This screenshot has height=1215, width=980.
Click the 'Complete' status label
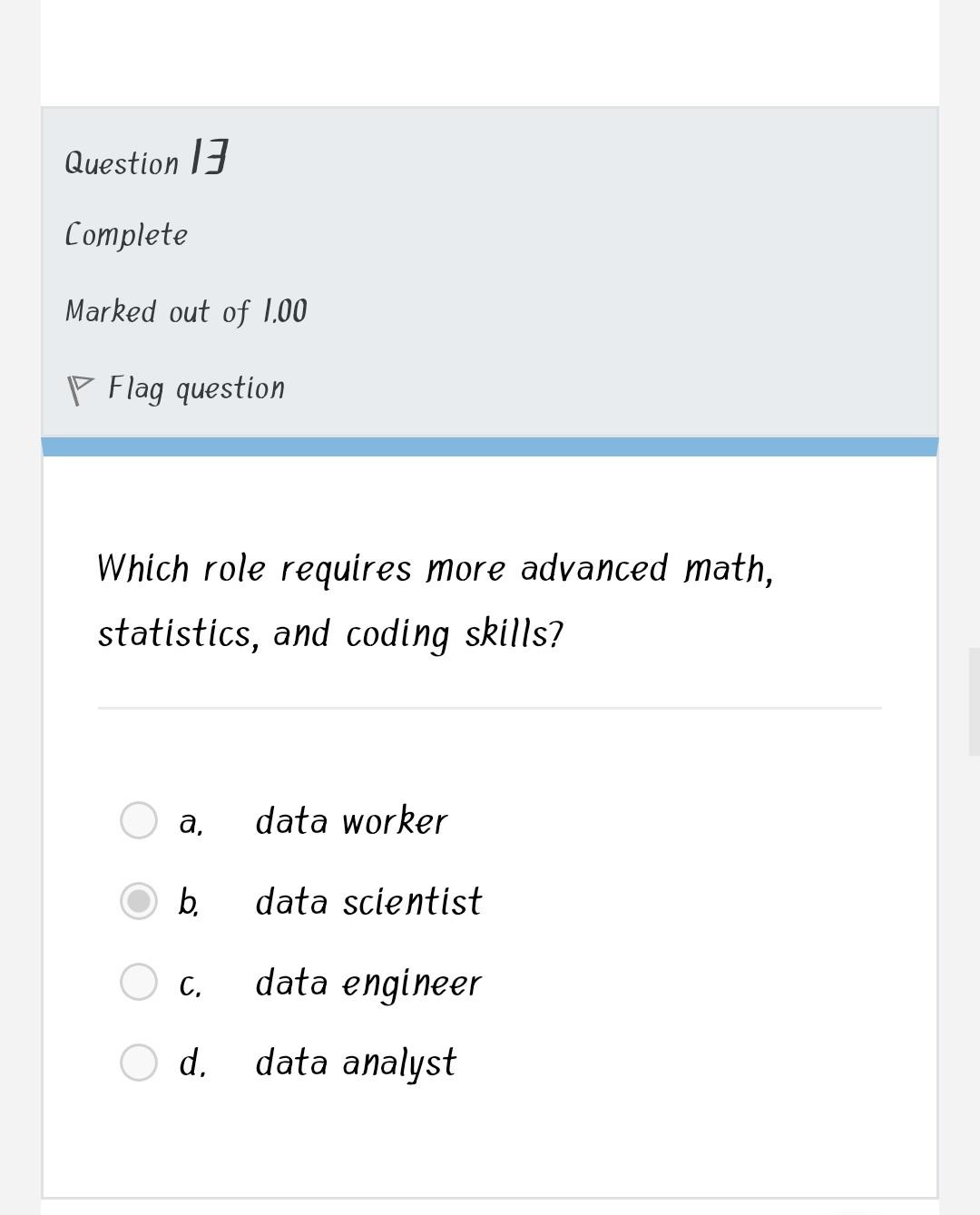click(x=125, y=234)
